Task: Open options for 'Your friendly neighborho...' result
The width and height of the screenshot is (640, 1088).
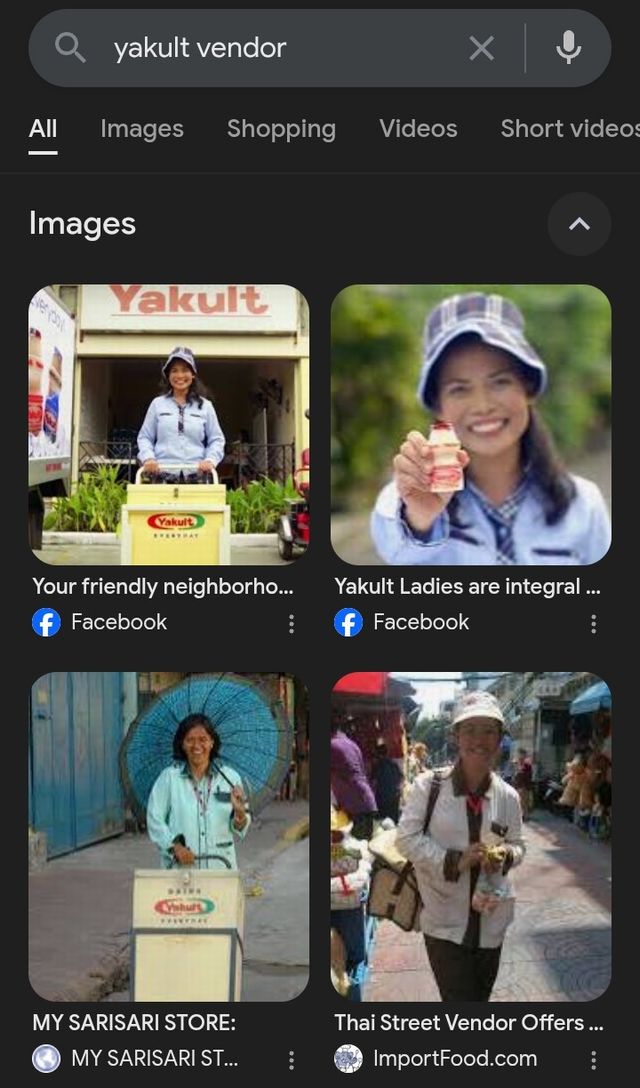Action: pyautogui.click(x=292, y=624)
